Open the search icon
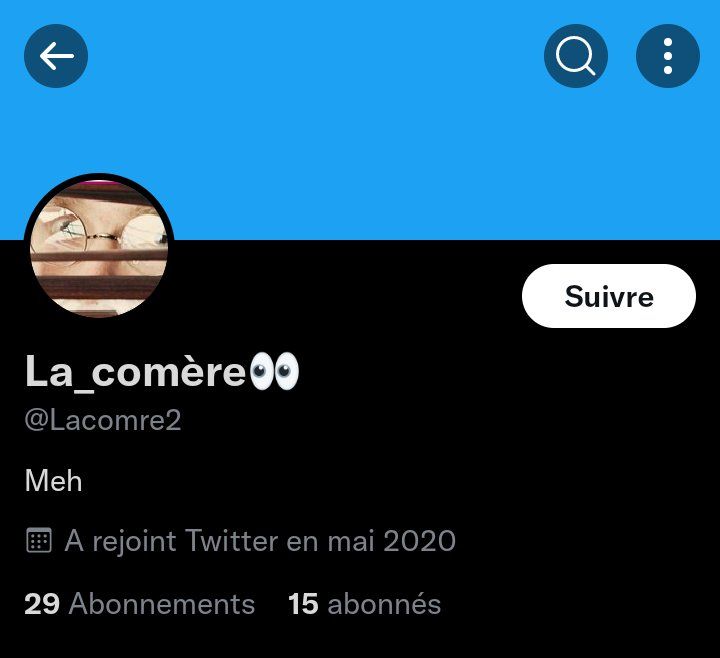 point(576,56)
